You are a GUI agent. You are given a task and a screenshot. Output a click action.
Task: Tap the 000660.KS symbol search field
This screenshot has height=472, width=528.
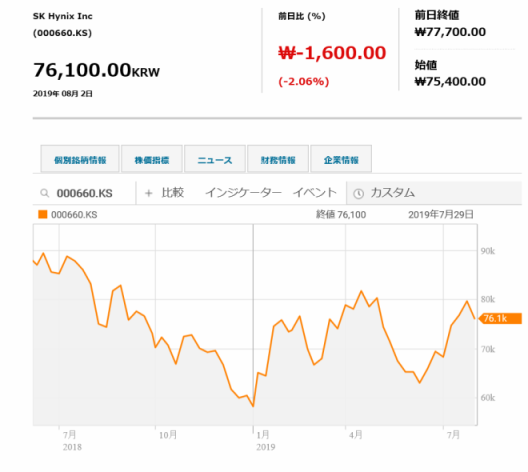pos(84,193)
